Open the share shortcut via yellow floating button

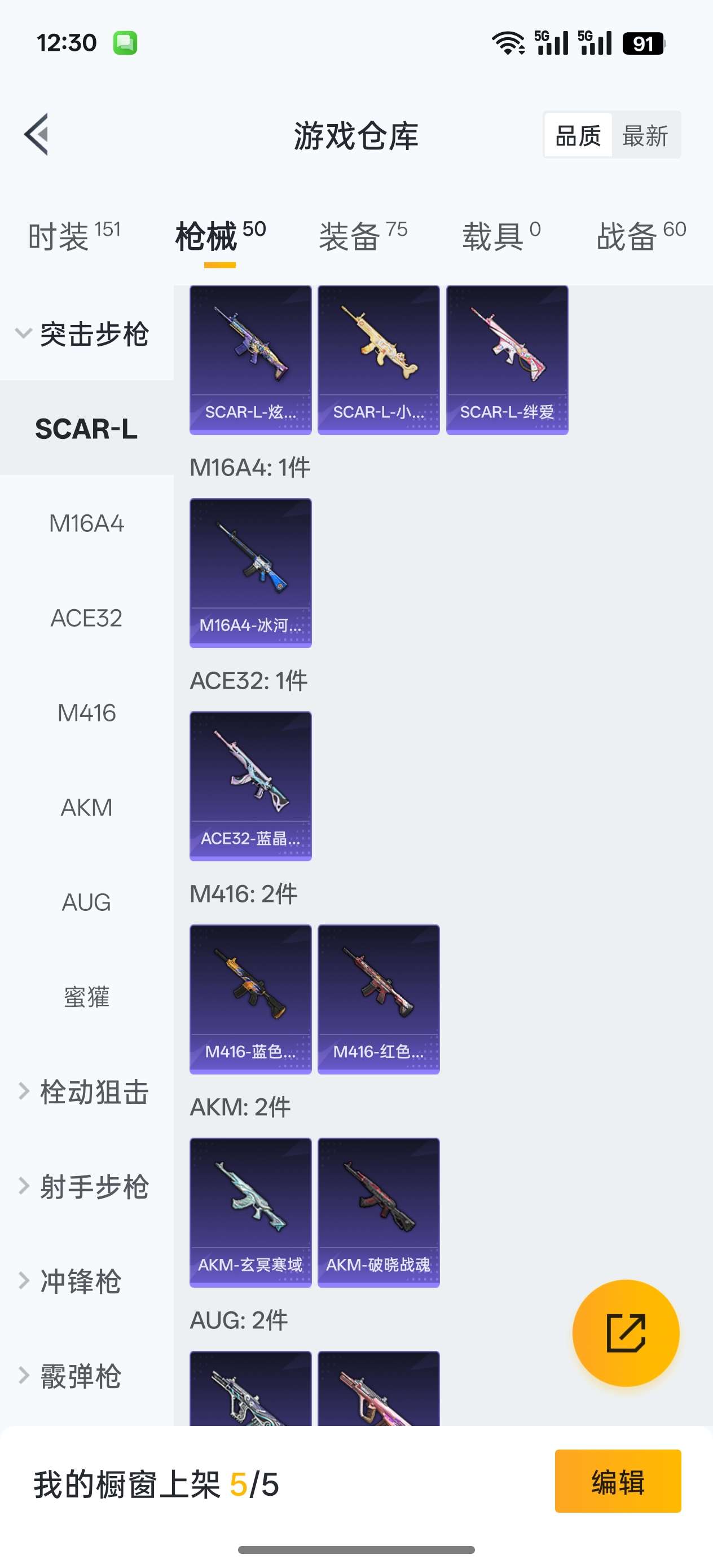tap(626, 1333)
